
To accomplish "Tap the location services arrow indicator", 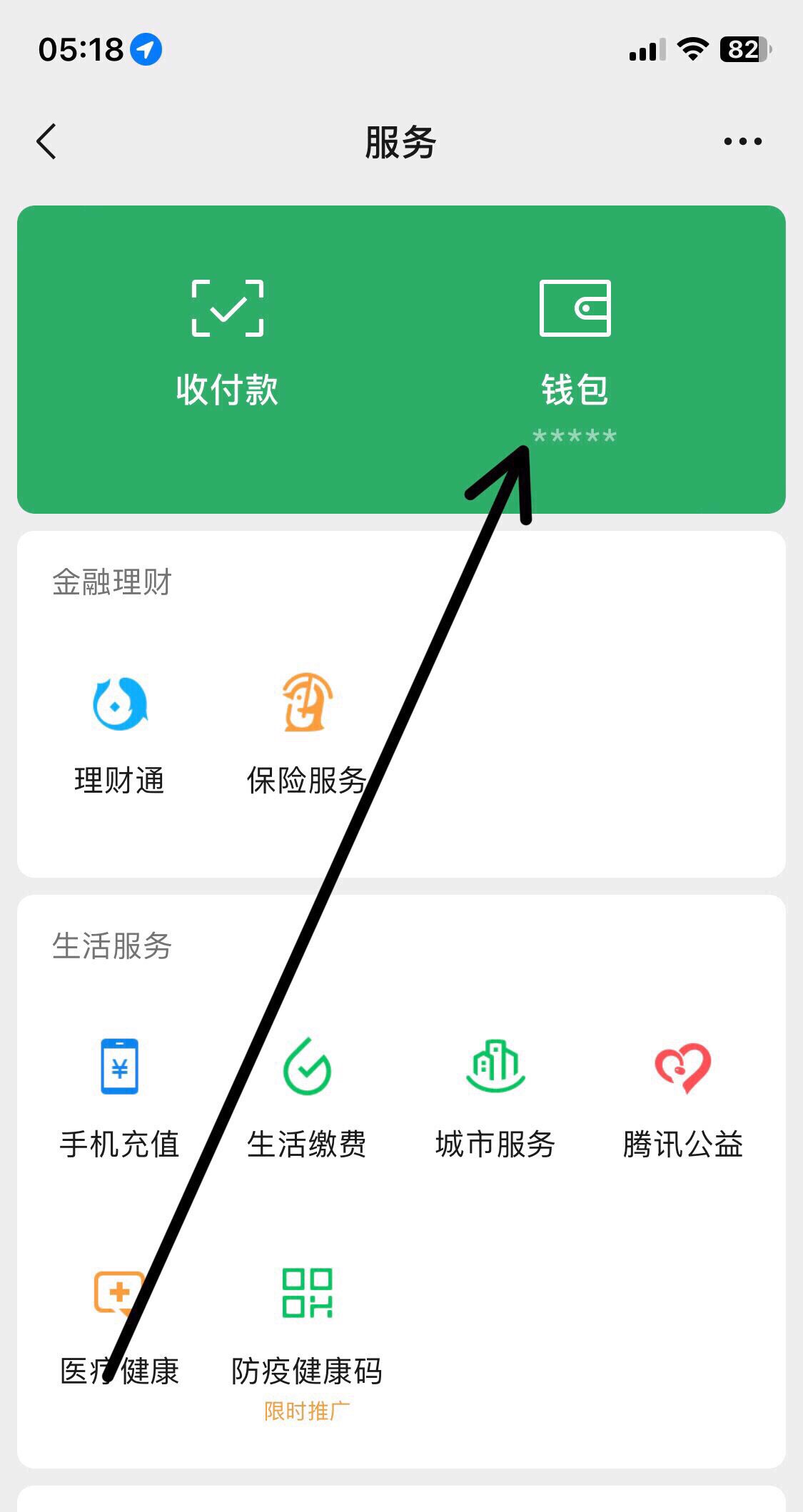I will tap(145, 49).
